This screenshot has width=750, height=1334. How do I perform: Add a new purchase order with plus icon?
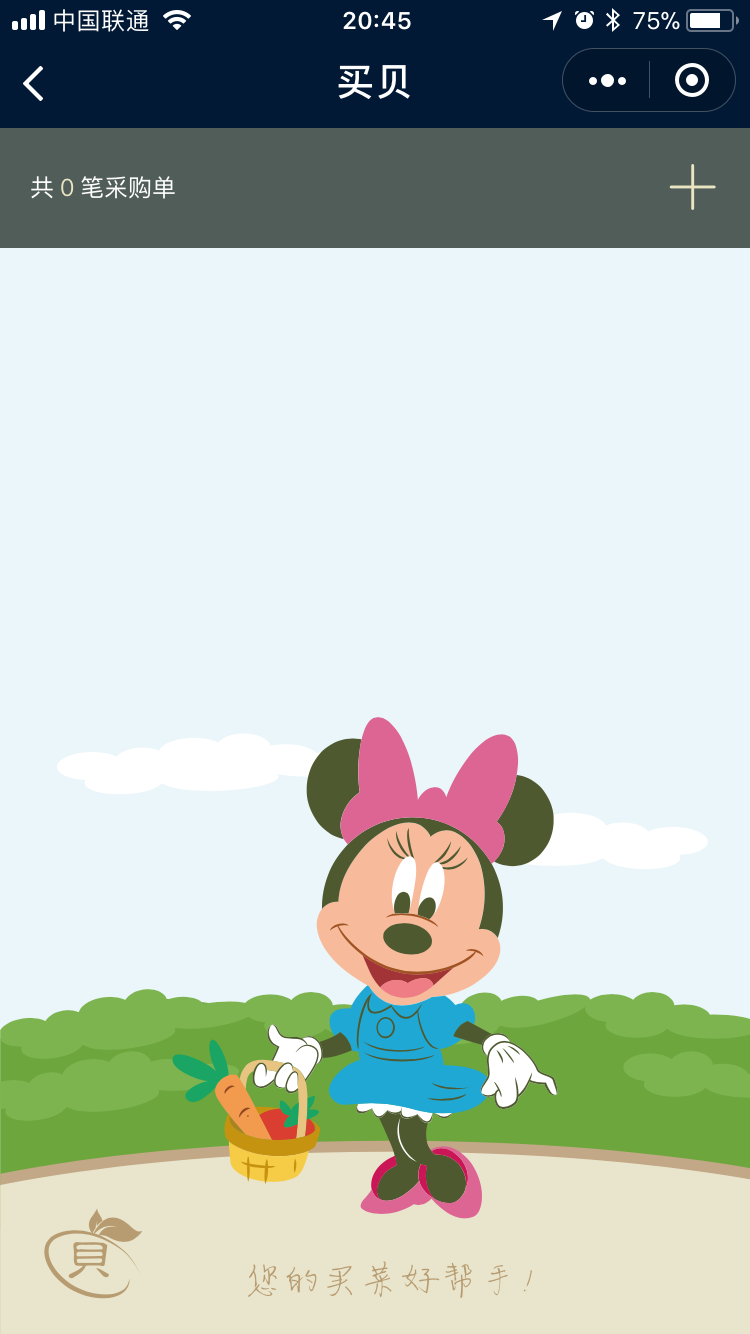[692, 187]
